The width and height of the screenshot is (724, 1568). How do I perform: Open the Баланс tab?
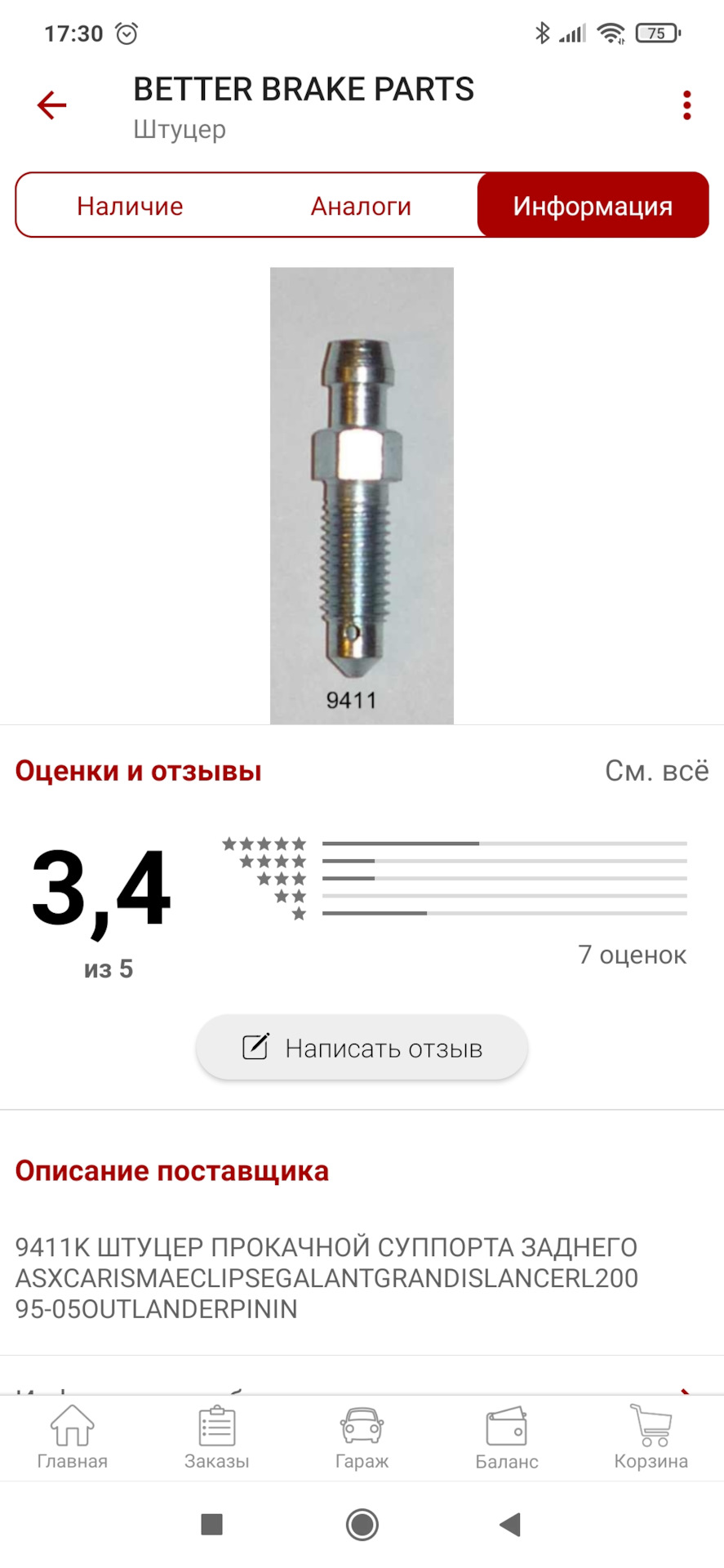point(506,1437)
